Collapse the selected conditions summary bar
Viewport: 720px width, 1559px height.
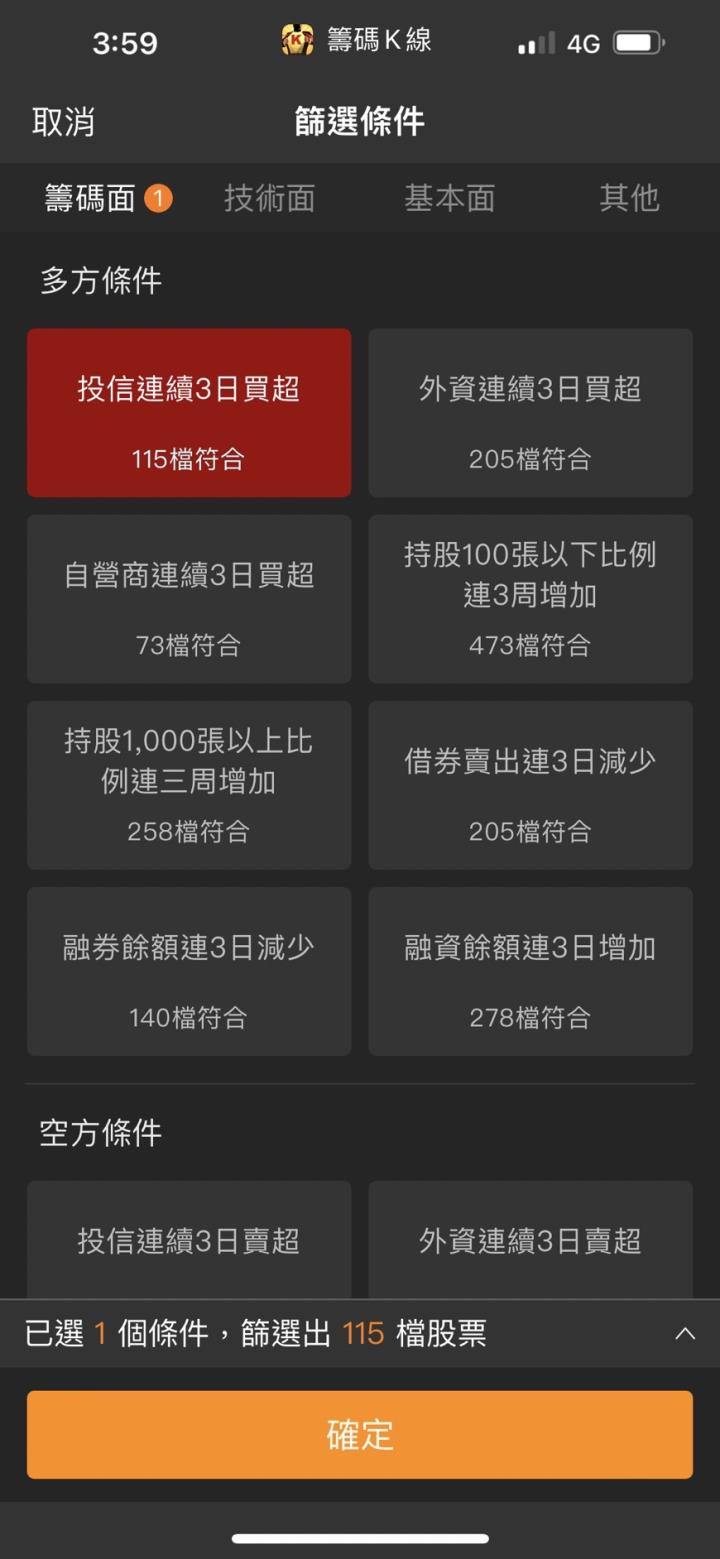tap(686, 1333)
